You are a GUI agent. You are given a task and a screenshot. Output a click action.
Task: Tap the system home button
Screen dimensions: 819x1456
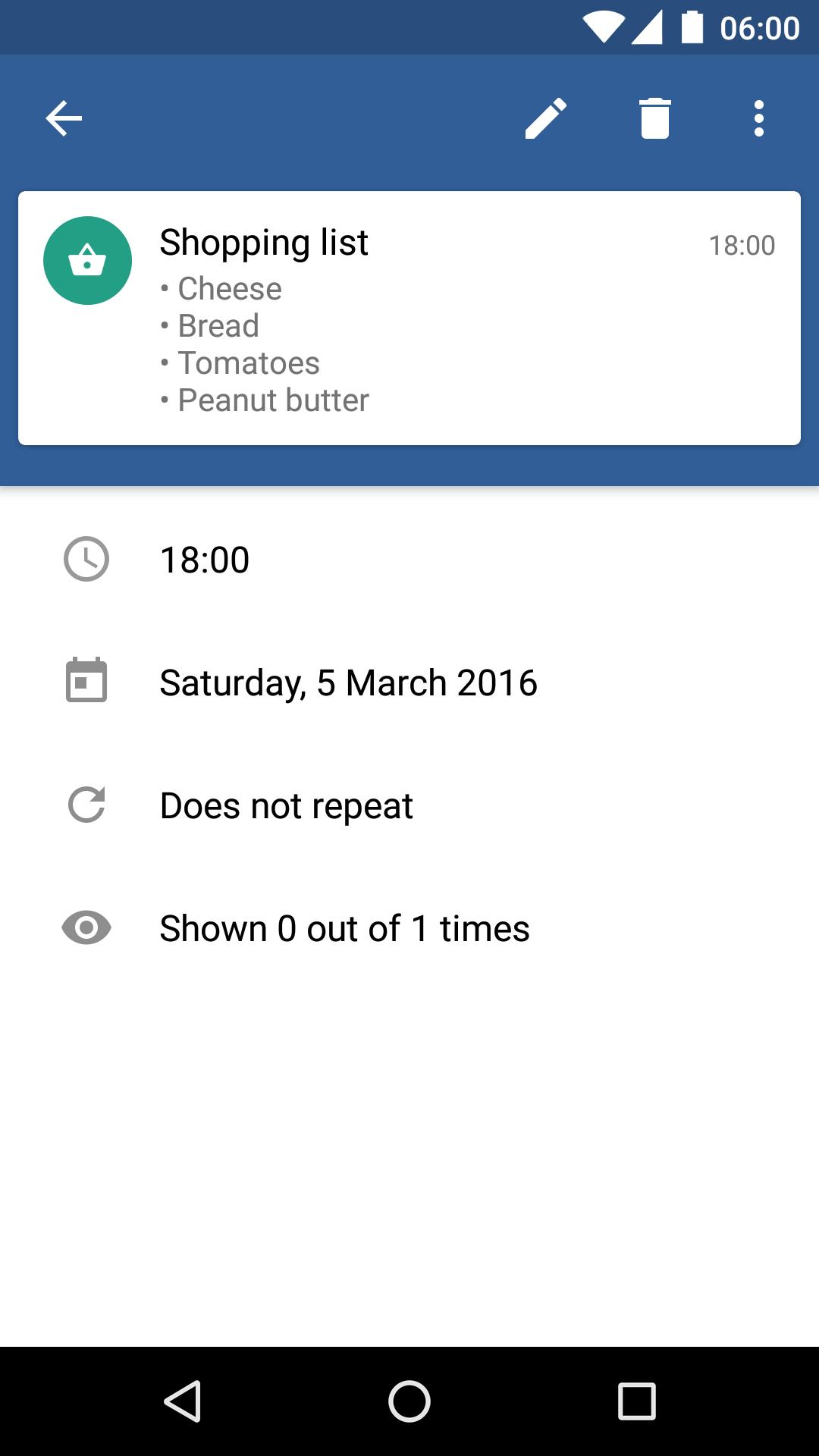click(409, 1401)
